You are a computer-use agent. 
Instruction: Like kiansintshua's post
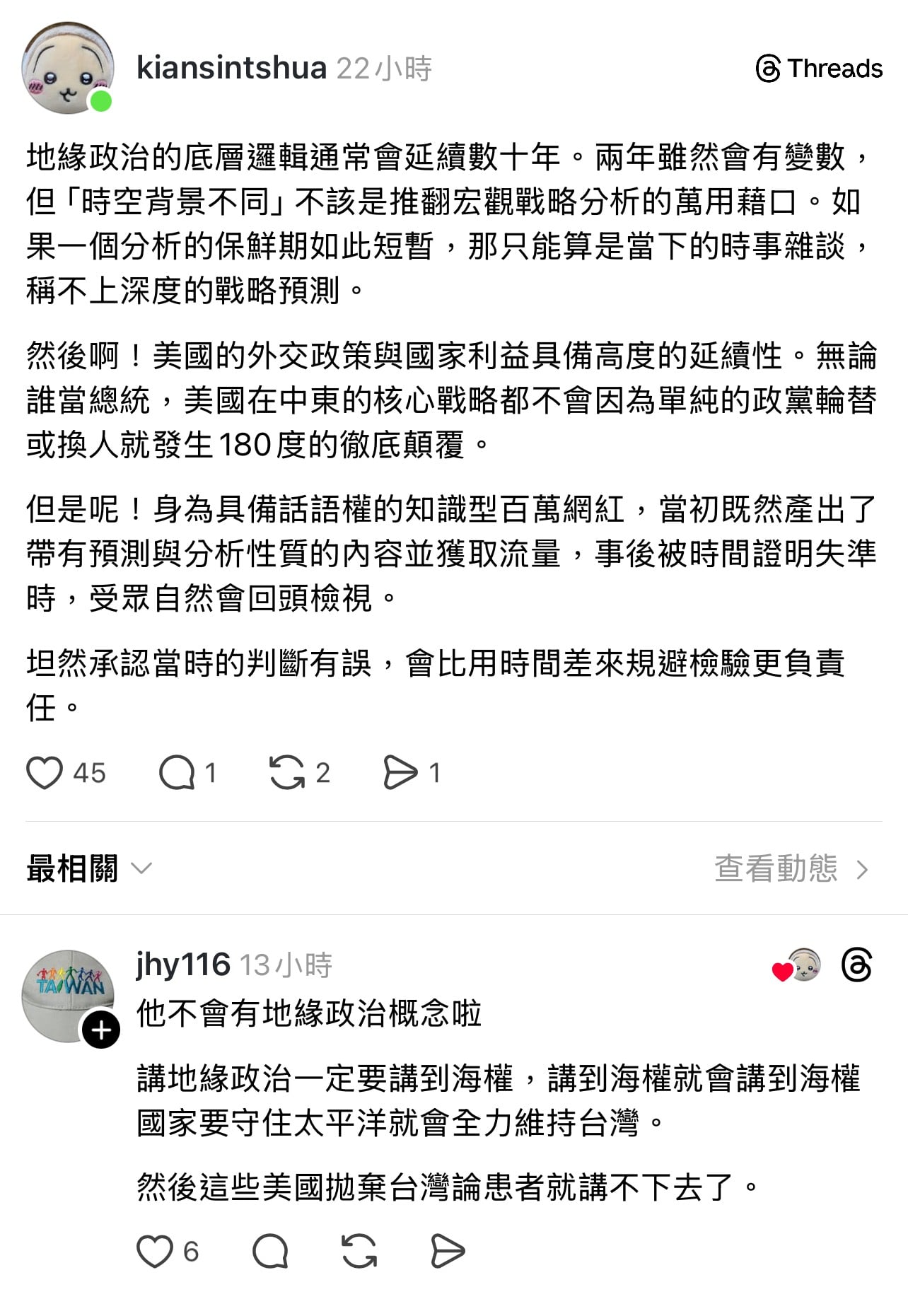45,772
